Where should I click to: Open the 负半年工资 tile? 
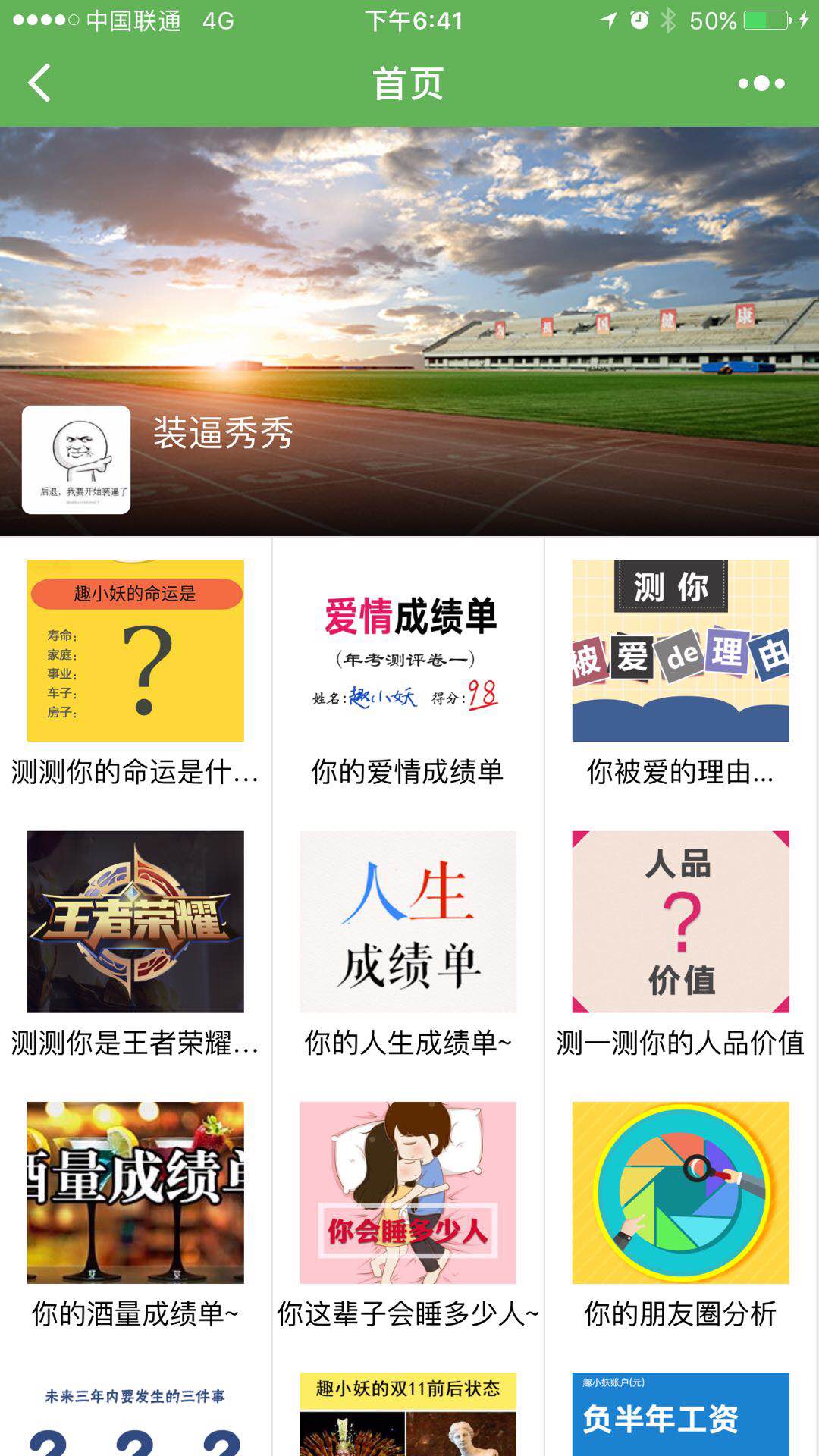680,1414
